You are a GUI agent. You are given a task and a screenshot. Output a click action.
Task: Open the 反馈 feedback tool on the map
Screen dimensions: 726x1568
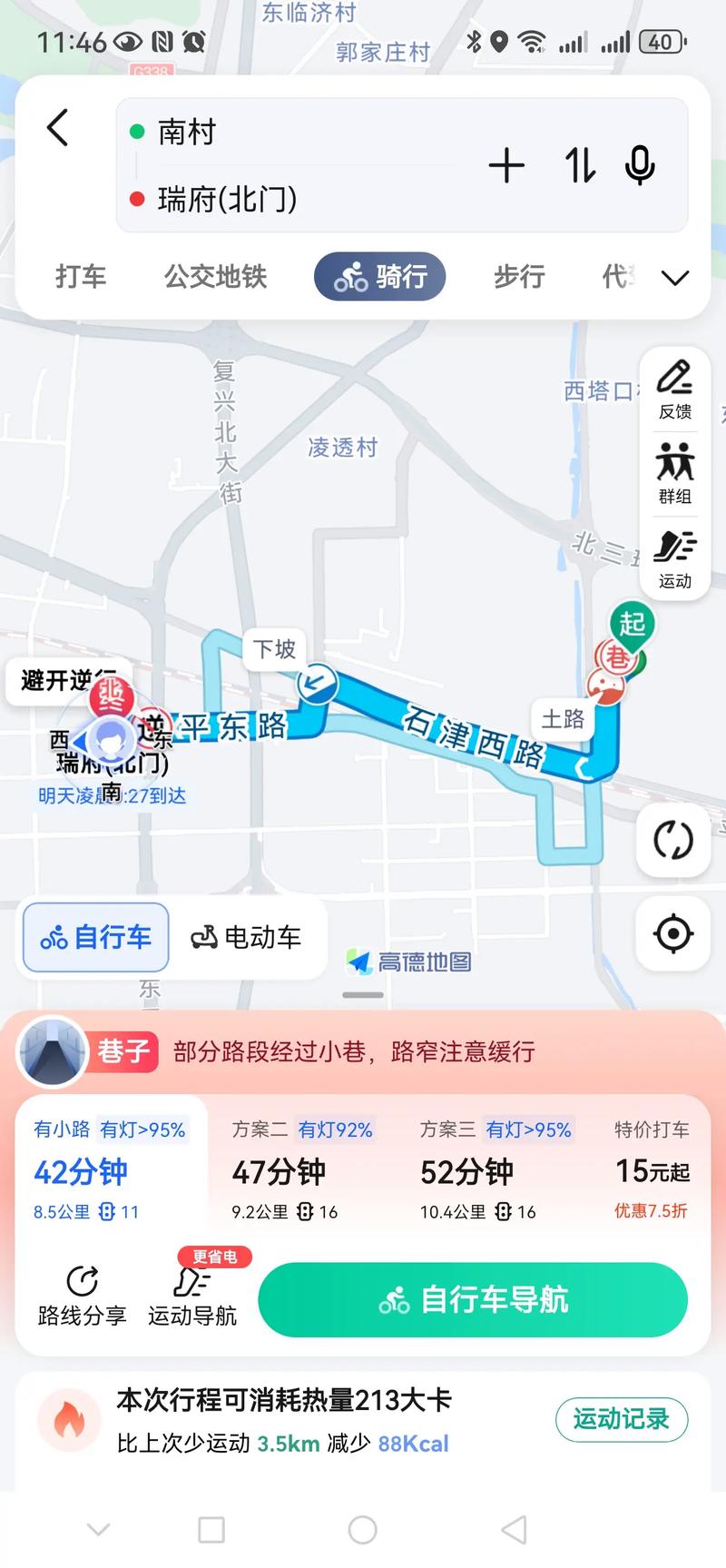pos(673,386)
